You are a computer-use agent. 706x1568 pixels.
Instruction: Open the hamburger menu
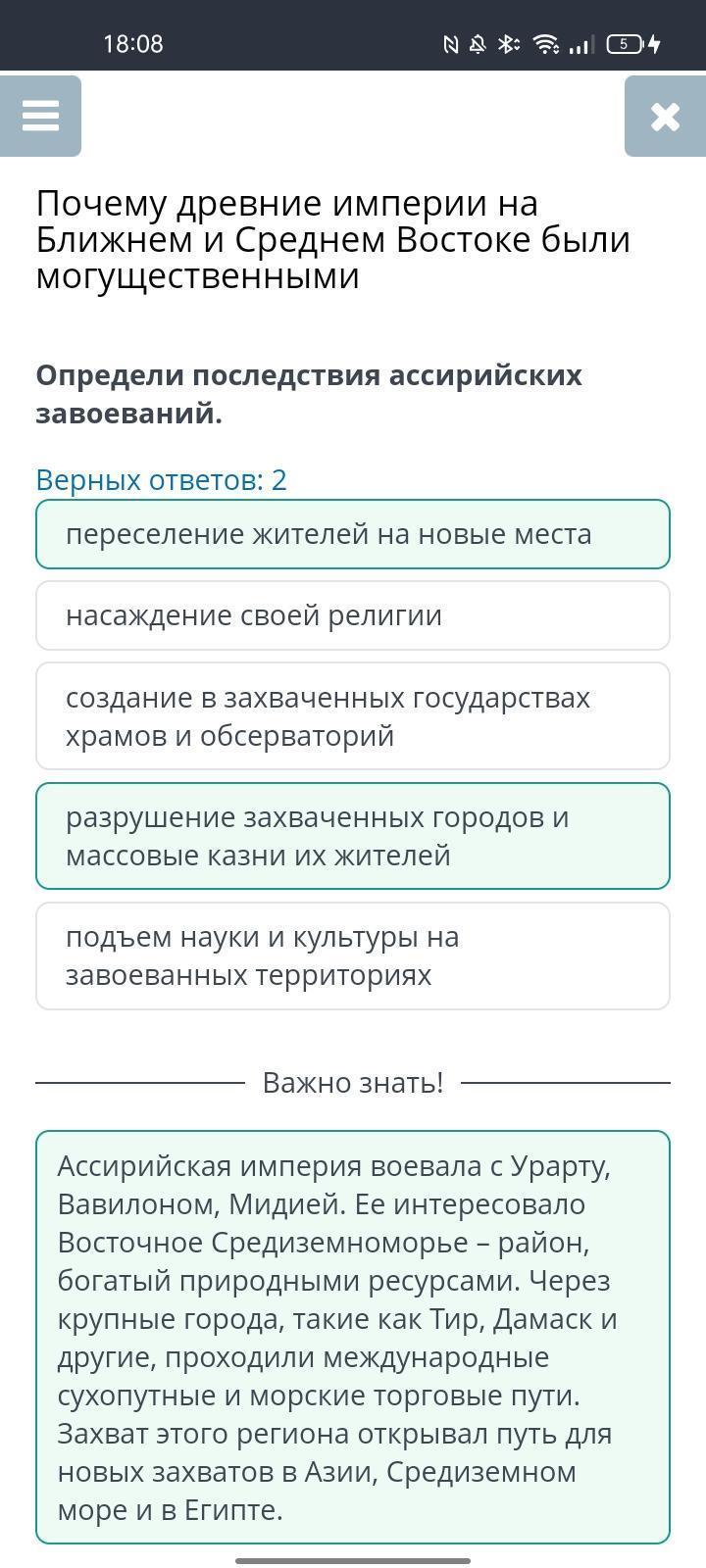pyautogui.click(x=40, y=116)
